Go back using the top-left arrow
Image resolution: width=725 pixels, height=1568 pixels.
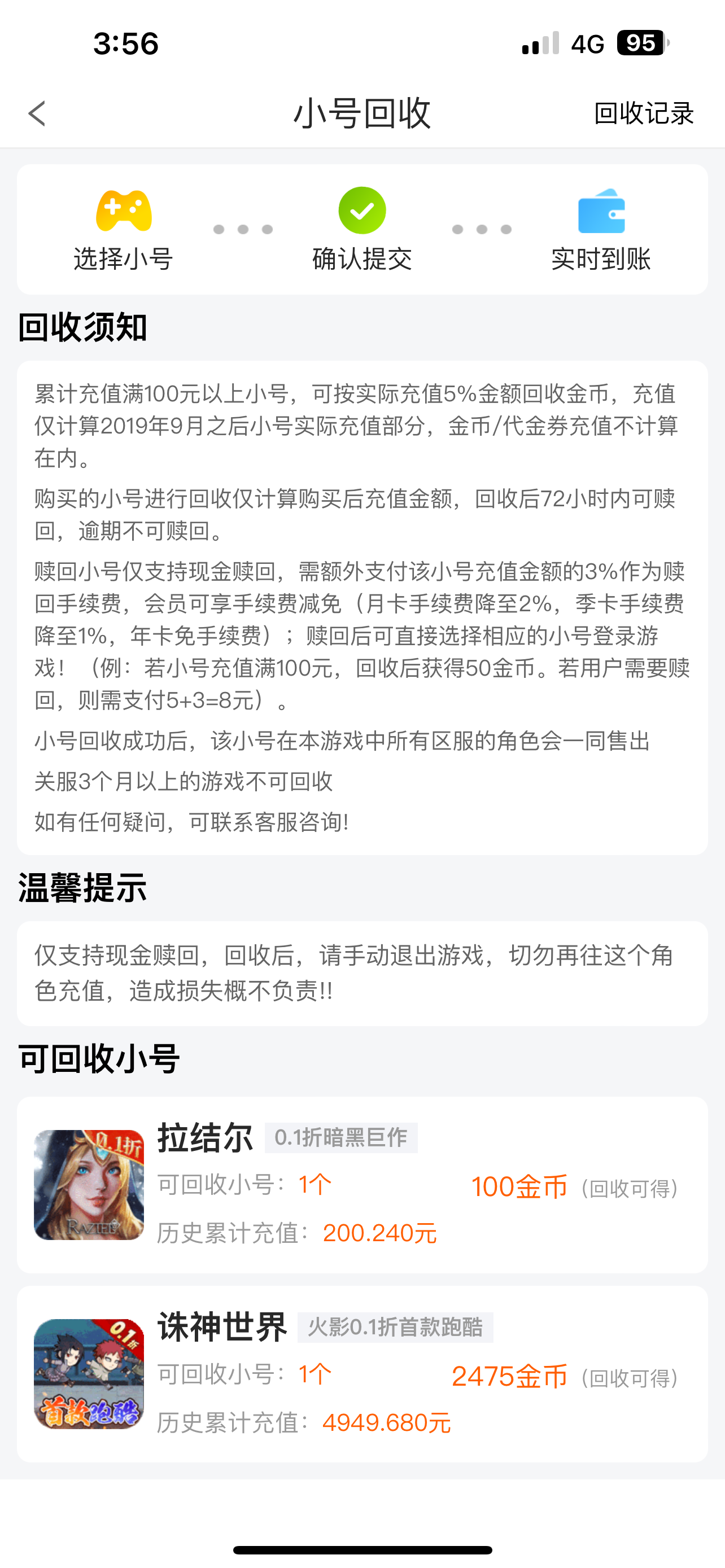click(x=37, y=113)
